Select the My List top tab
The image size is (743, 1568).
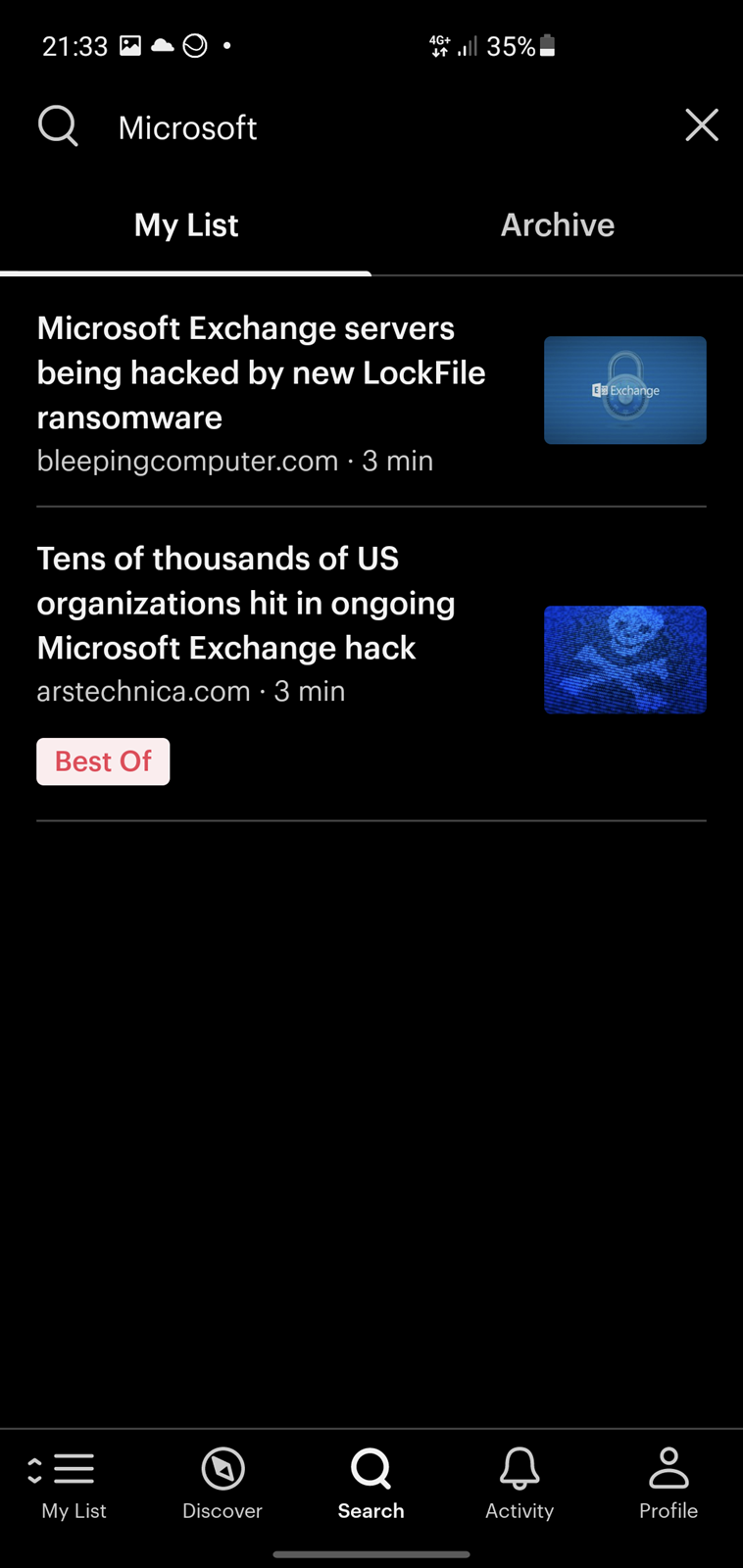click(186, 225)
